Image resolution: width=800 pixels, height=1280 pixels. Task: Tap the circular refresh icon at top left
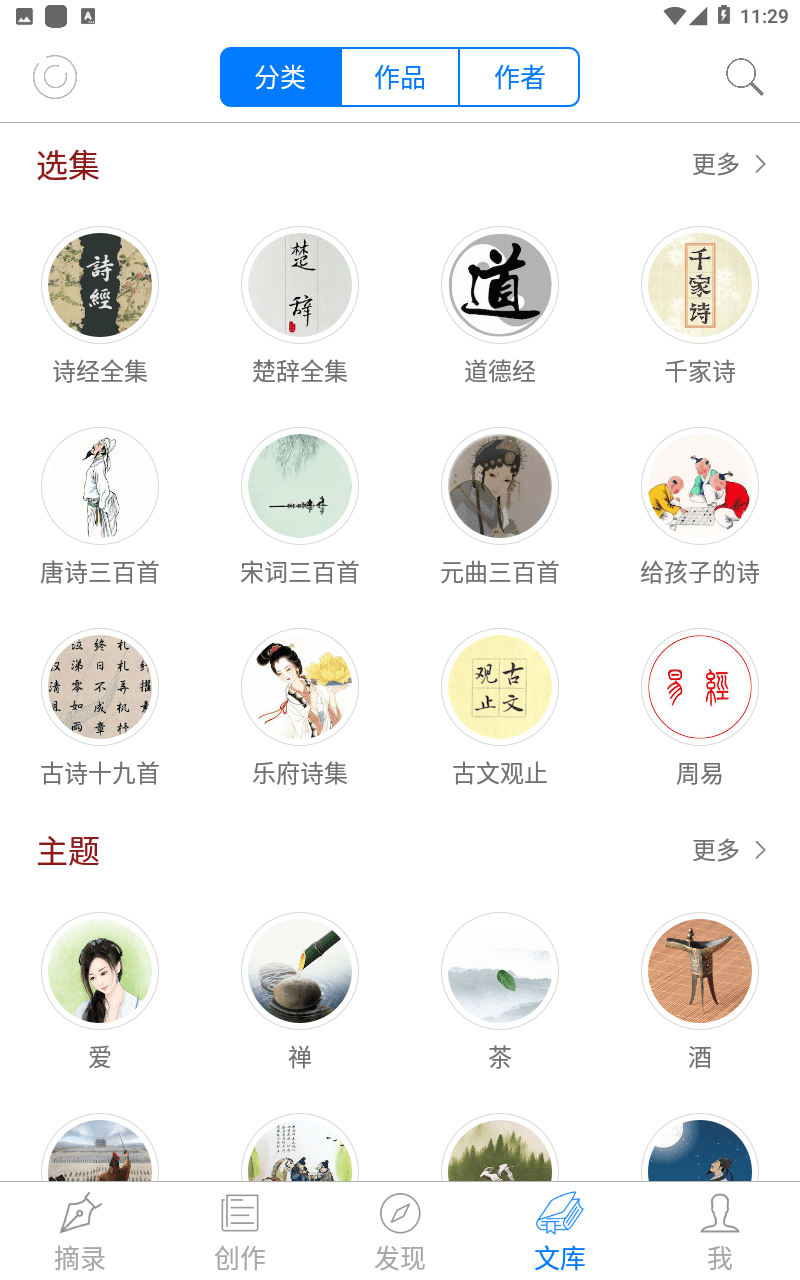tap(55, 77)
